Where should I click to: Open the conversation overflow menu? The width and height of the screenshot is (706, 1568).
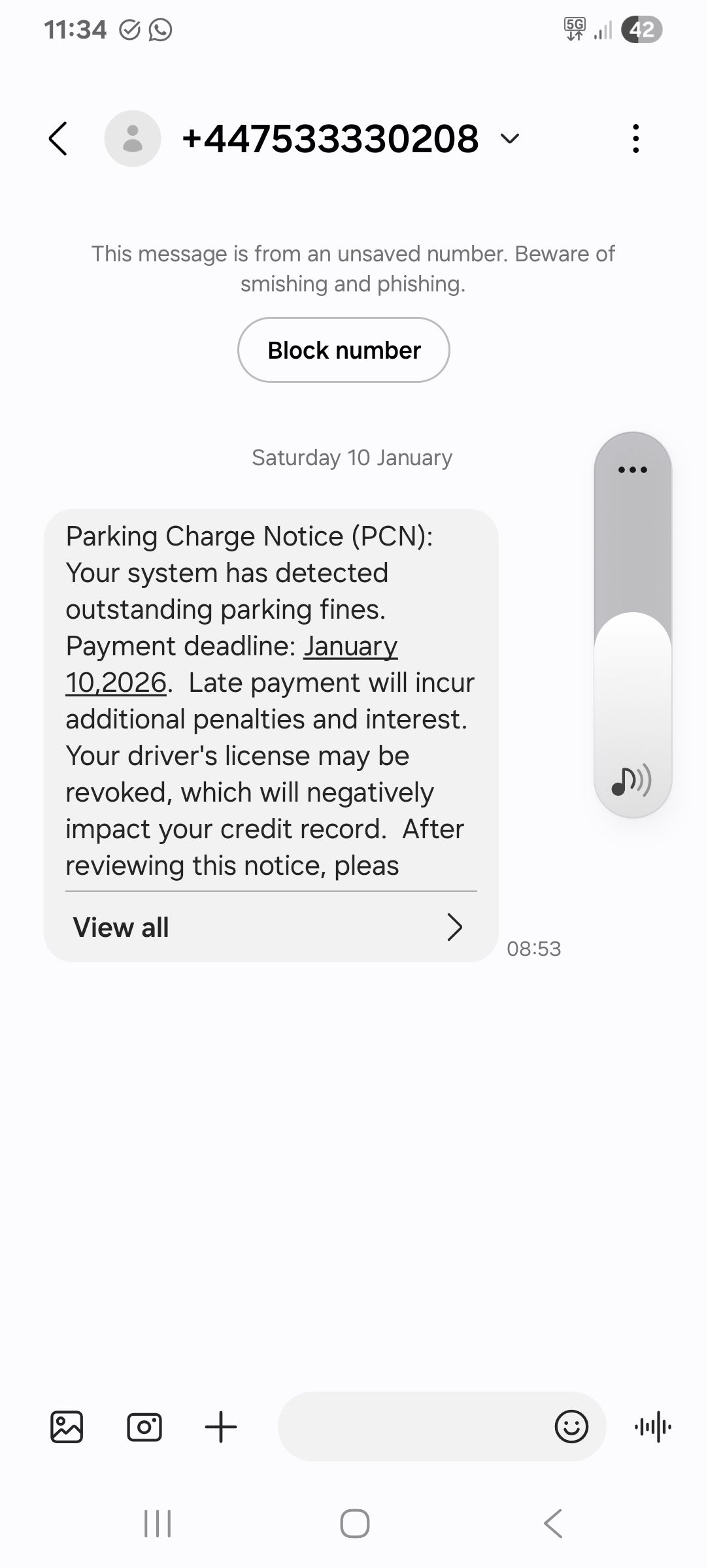[635, 139]
